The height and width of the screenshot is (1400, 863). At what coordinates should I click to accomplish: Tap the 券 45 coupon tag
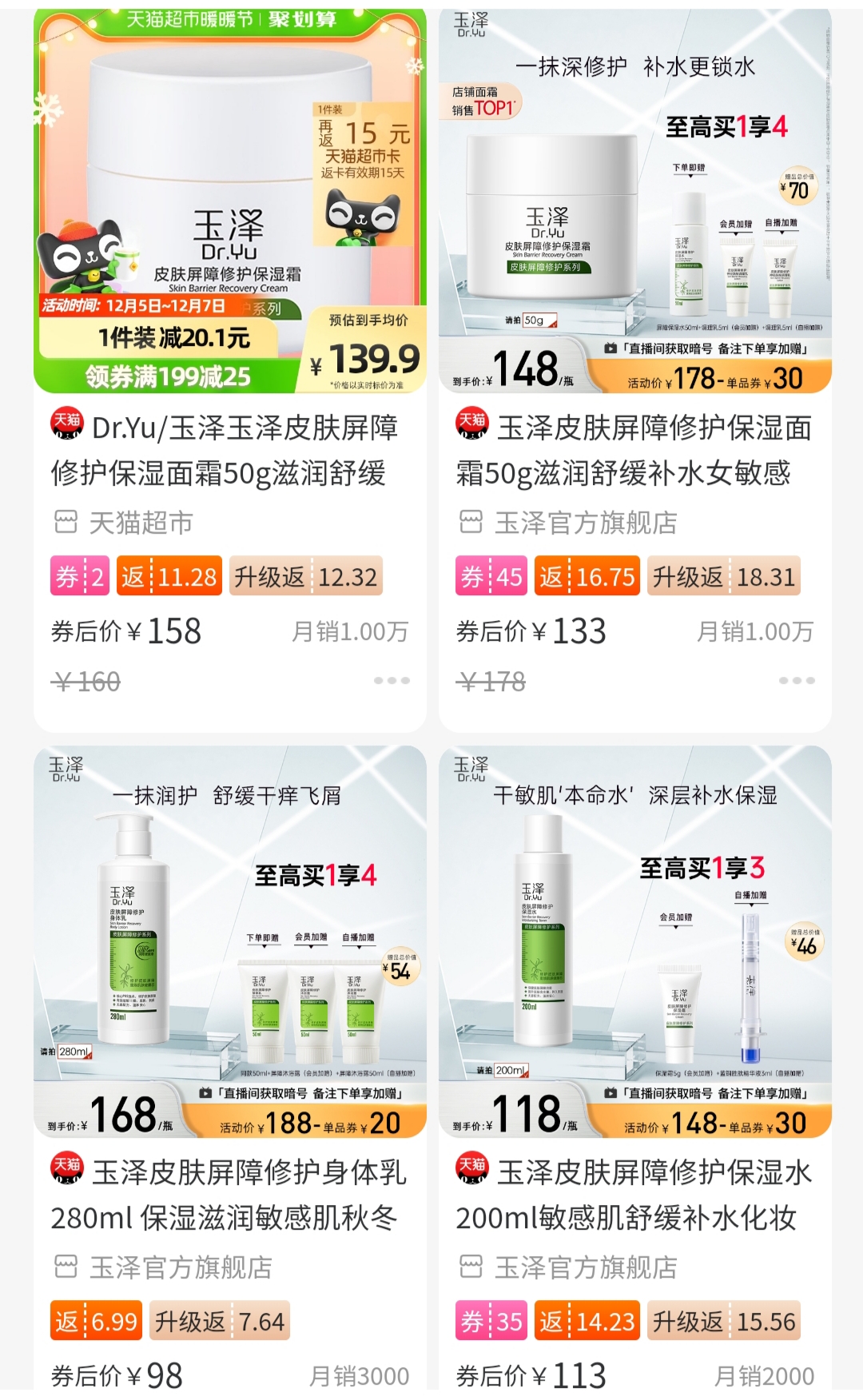[491, 576]
